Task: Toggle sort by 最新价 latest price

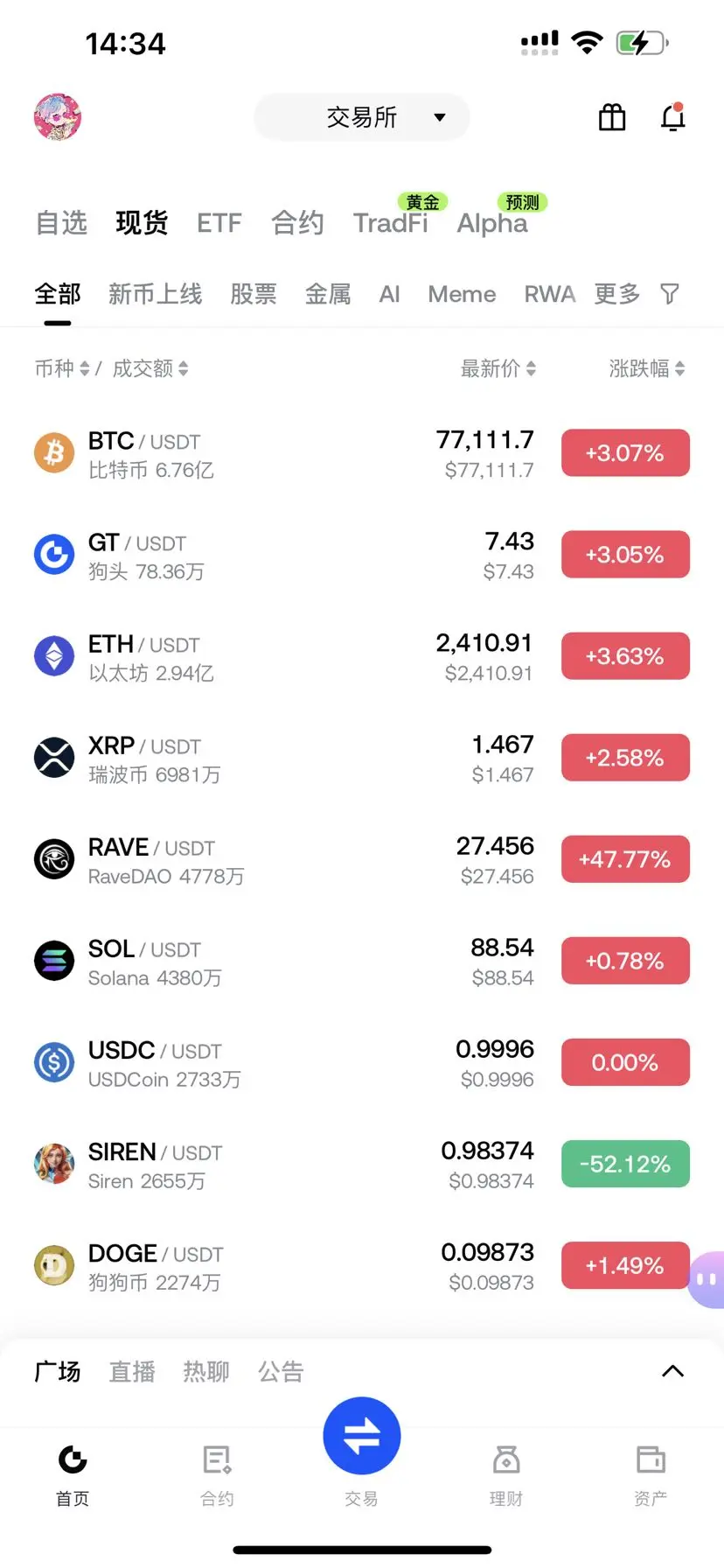Action: pos(498,368)
